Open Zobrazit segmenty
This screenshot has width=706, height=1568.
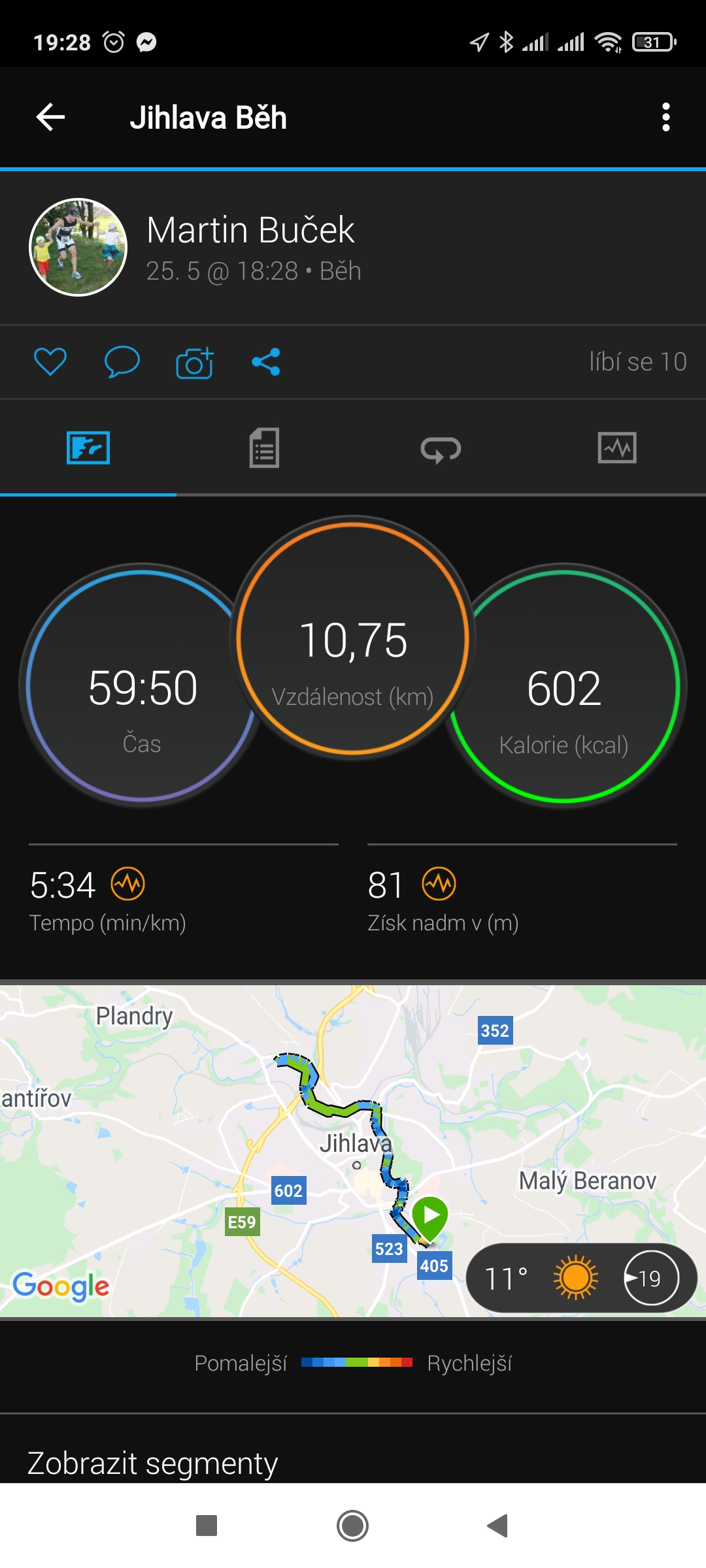(153, 1463)
